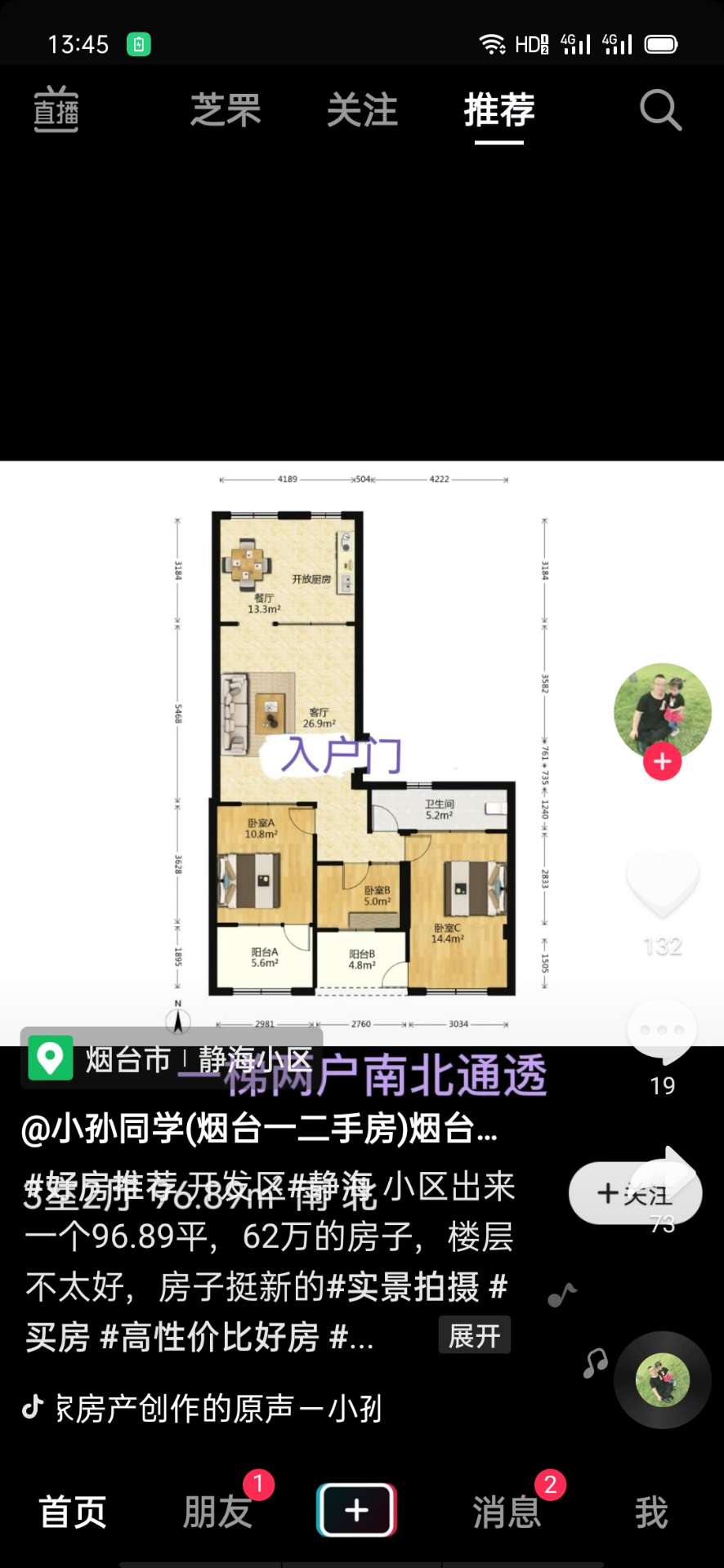Switch to the 关注 tab
724x1568 pixels.
362,110
